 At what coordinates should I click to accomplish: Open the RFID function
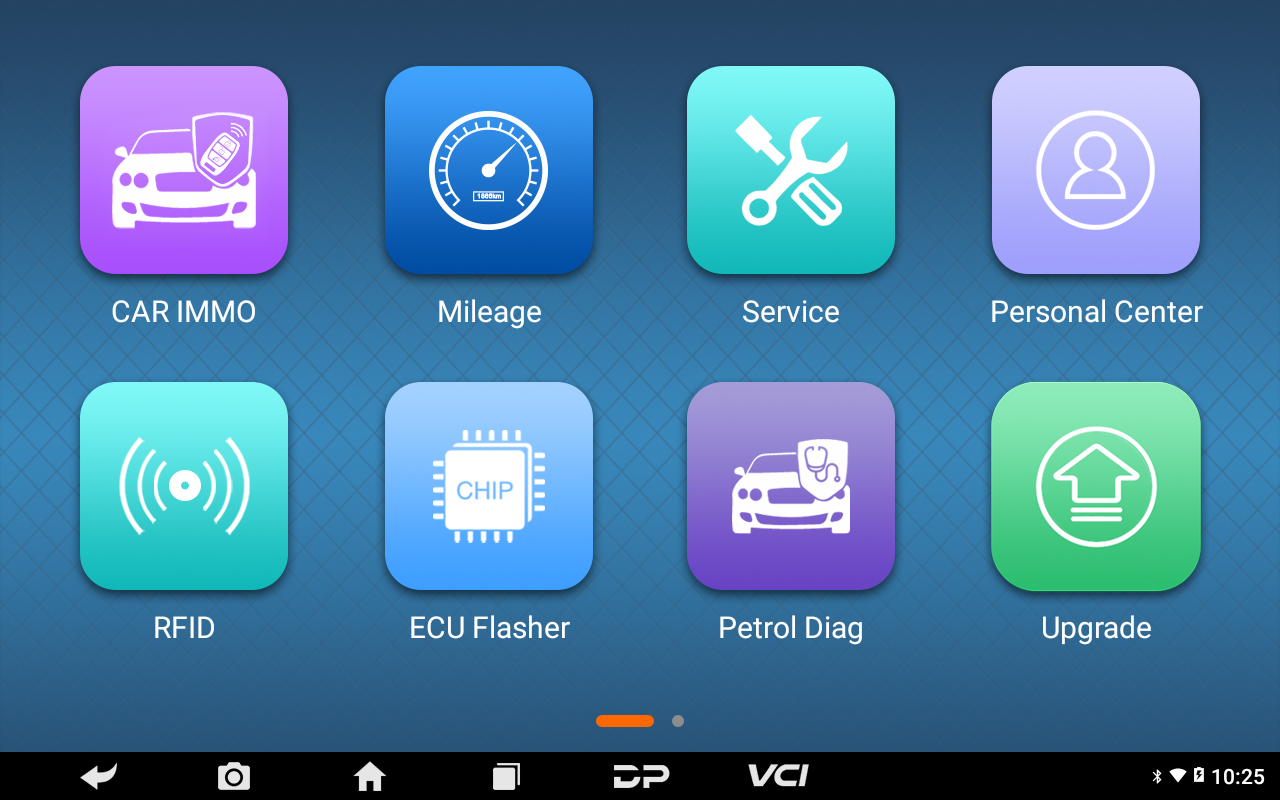[x=184, y=486]
